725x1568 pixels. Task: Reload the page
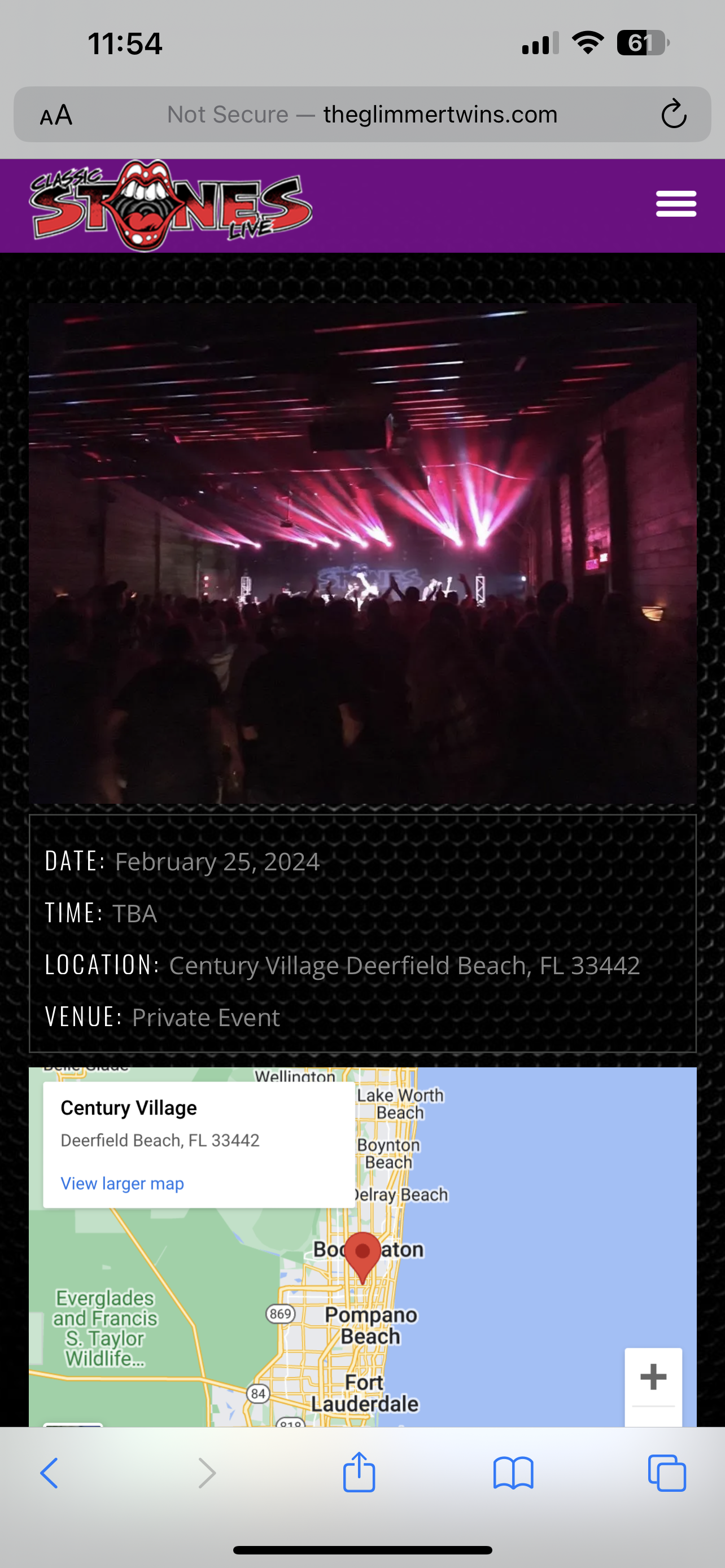[x=673, y=114]
